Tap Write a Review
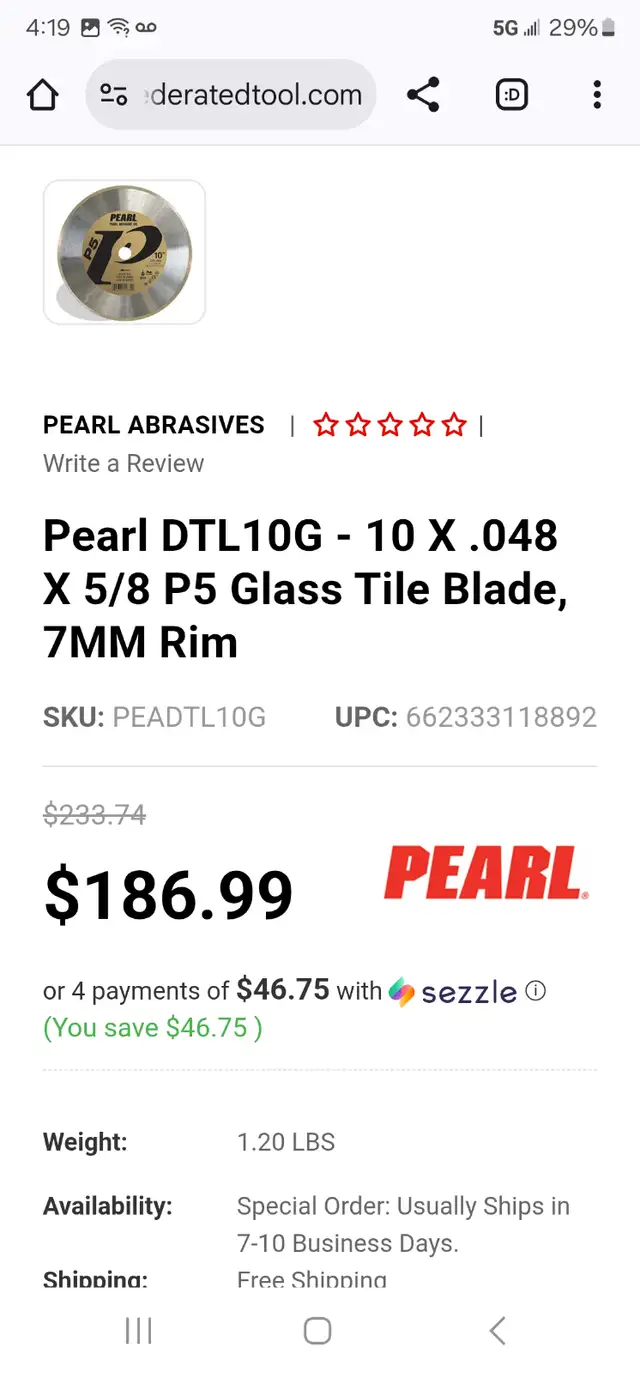Image resolution: width=640 pixels, height=1373 pixels. [123, 463]
